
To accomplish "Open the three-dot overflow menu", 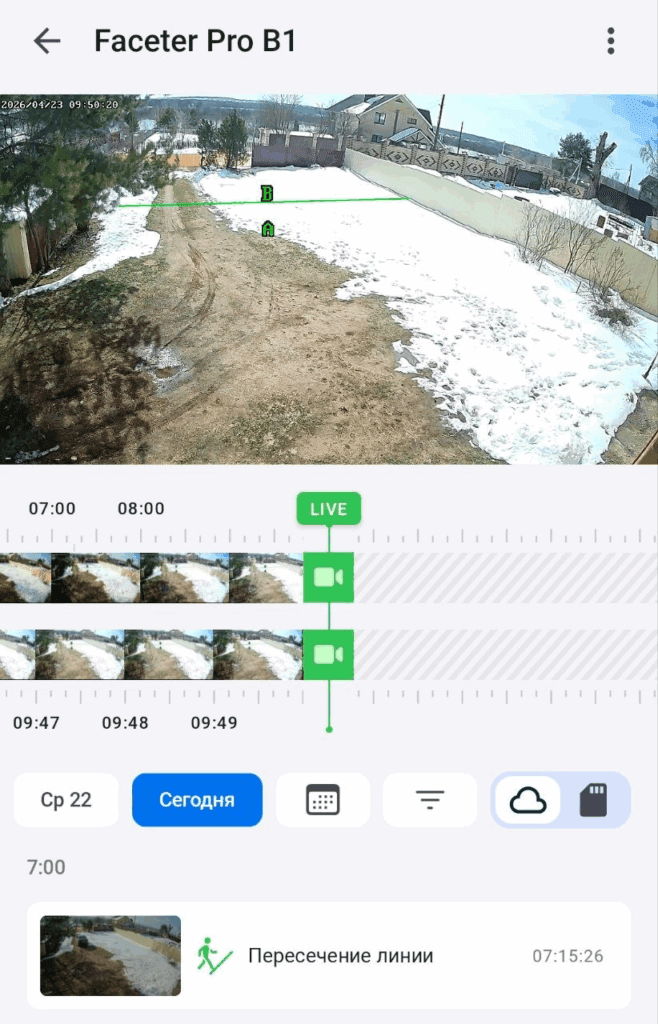I will coord(610,41).
